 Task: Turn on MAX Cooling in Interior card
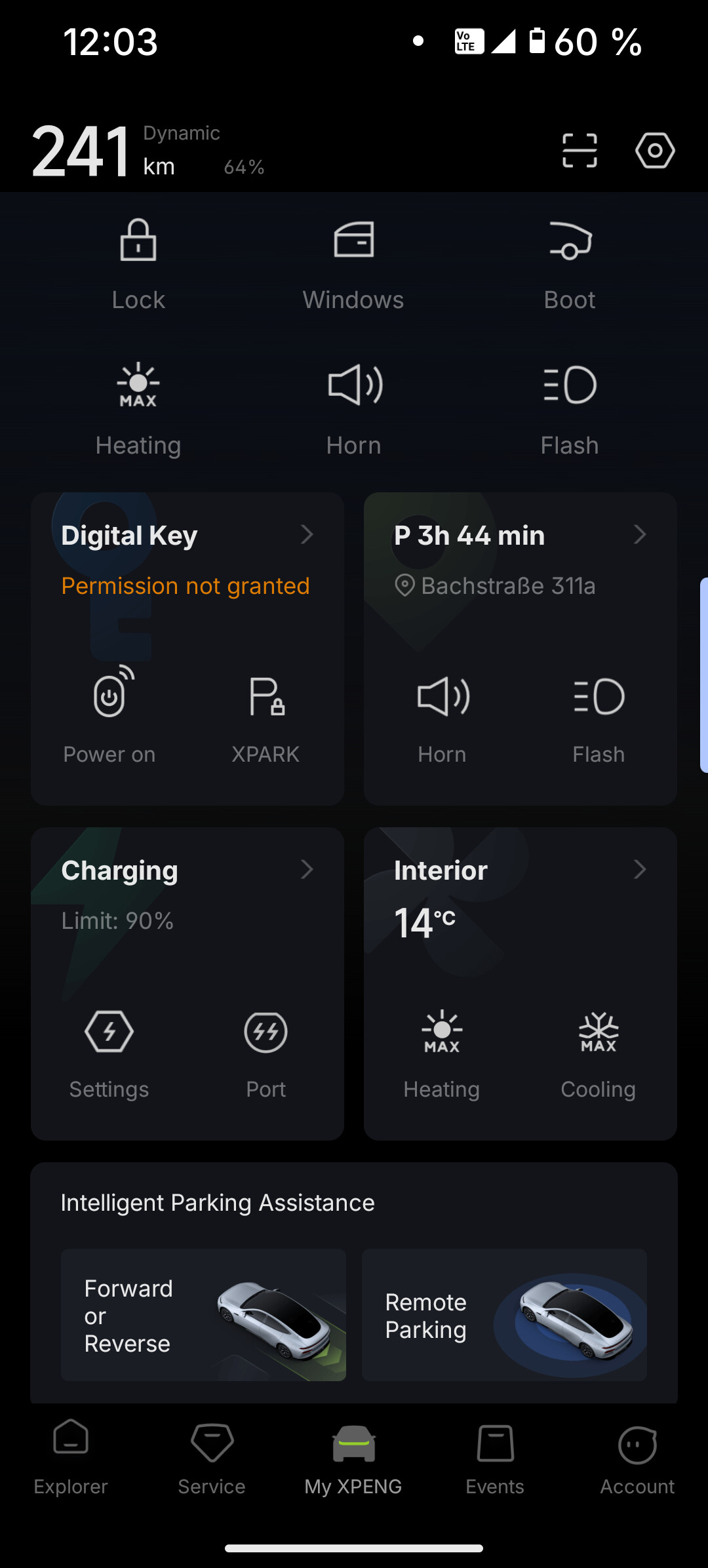[x=599, y=1050]
